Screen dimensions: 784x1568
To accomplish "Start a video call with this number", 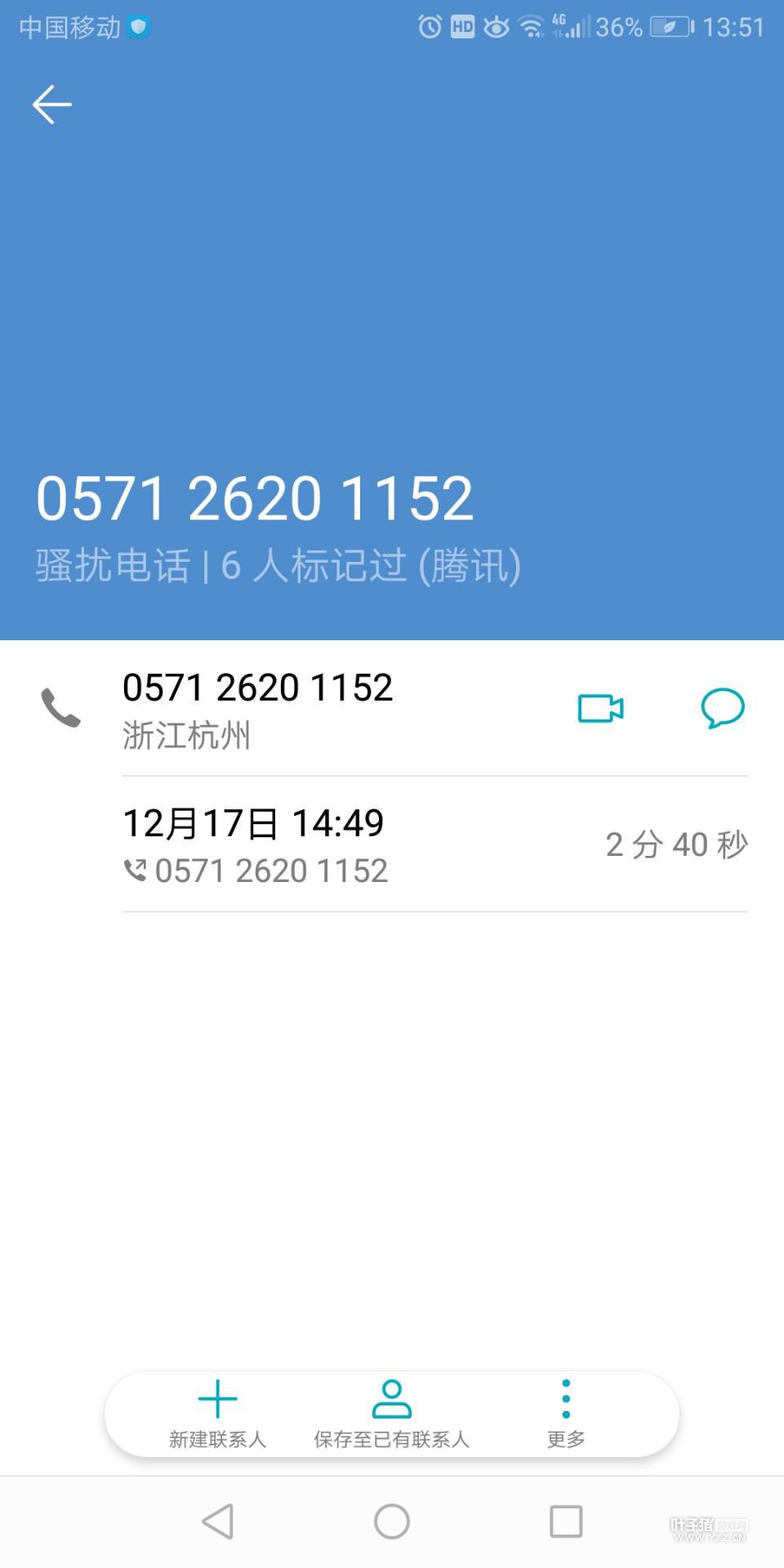I will tap(600, 708).
